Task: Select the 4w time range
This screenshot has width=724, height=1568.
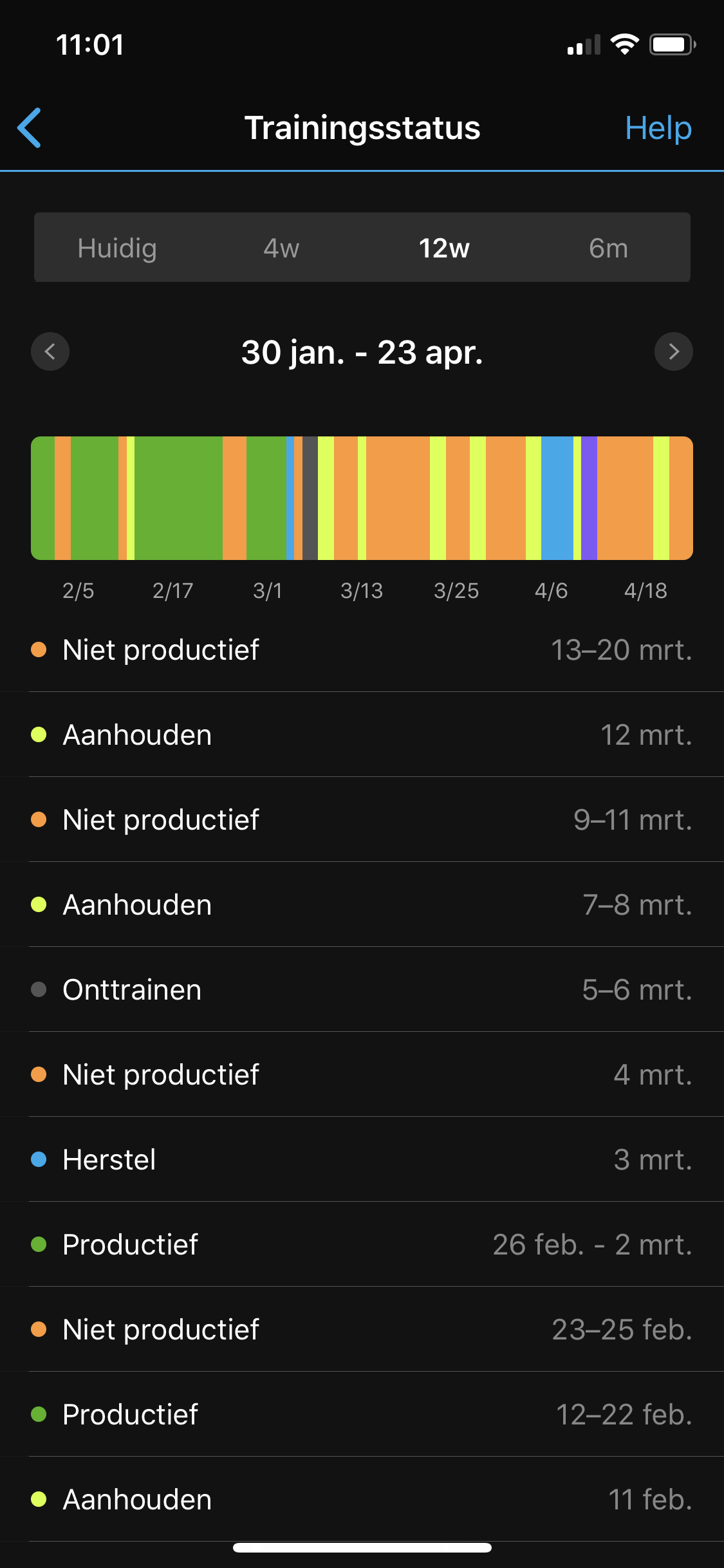Action: point(281,248)
